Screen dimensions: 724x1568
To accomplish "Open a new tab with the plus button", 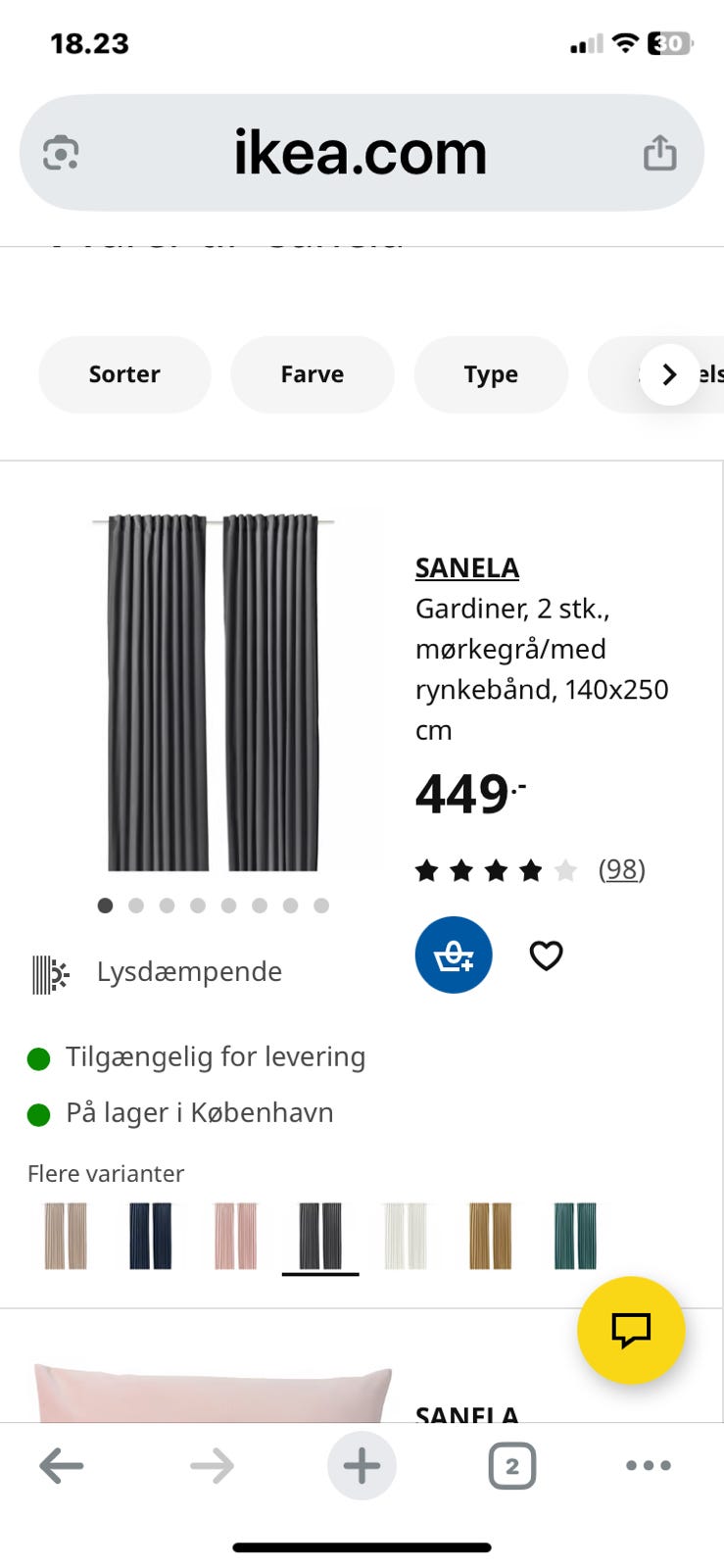I will (x=362, y=1466).
